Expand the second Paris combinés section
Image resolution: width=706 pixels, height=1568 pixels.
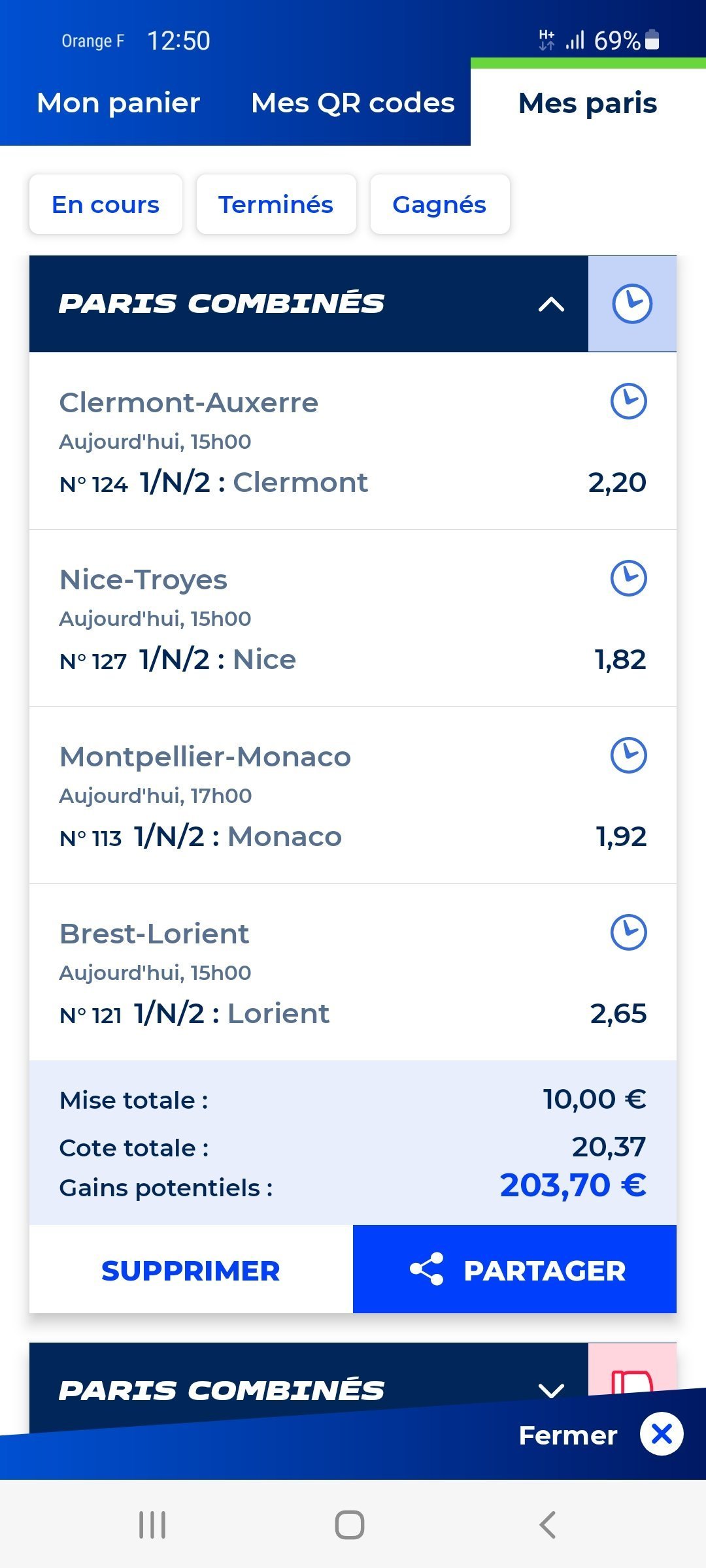(551, 1390)
